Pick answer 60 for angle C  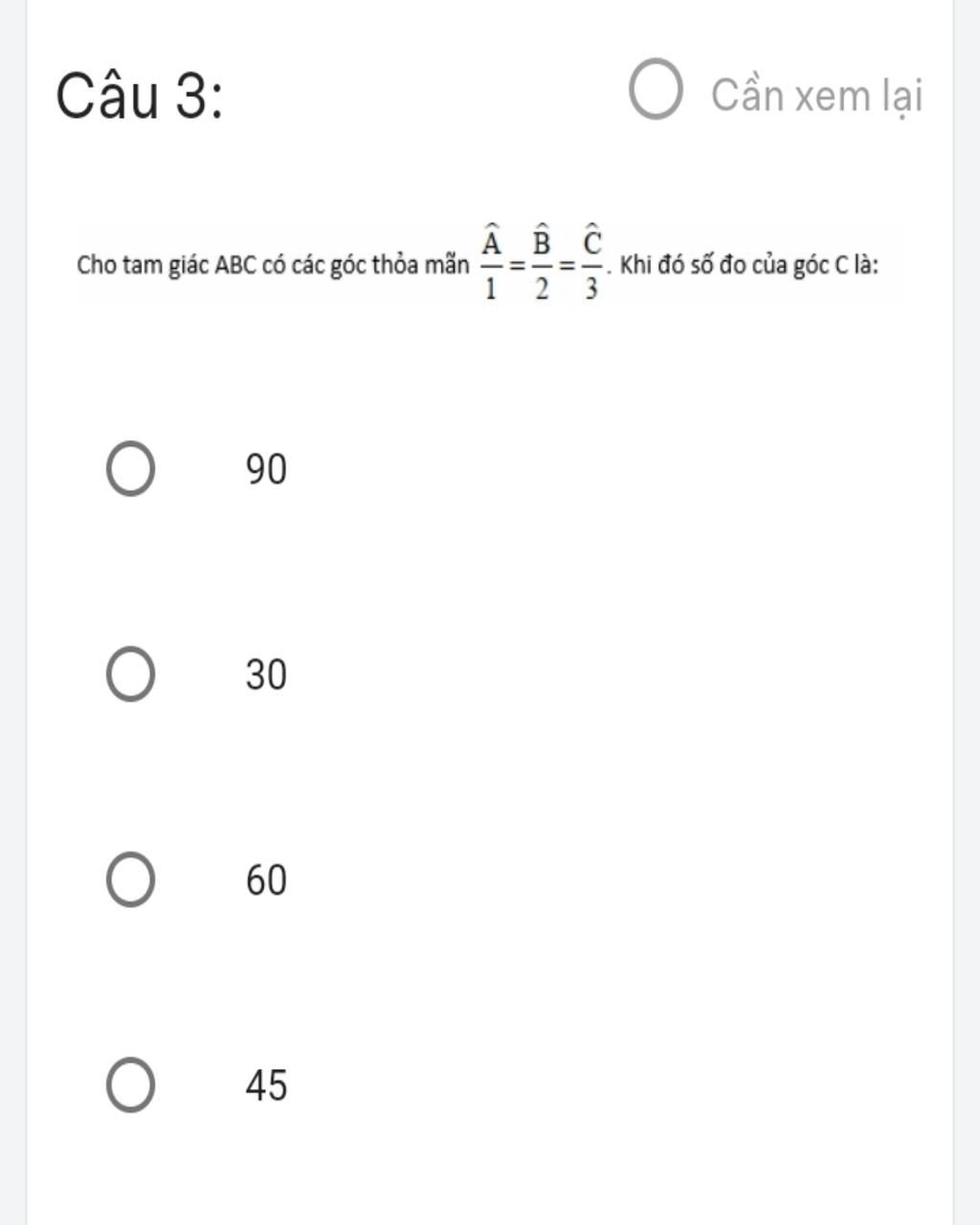coord(130,880)
